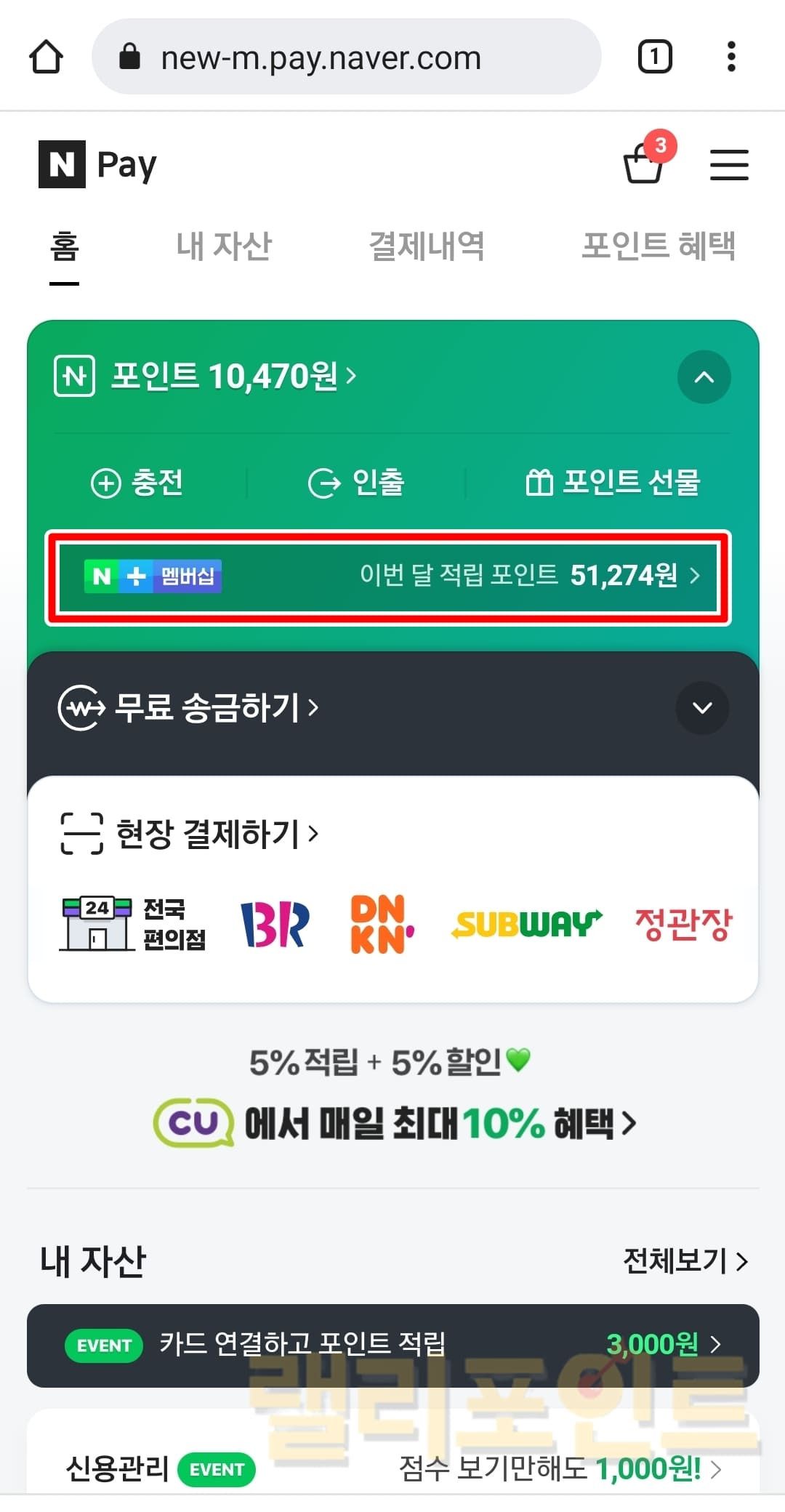
Task: Switch to the 포인트 혜택 tab
Action: pyautogui.click(x=659, y=246)
